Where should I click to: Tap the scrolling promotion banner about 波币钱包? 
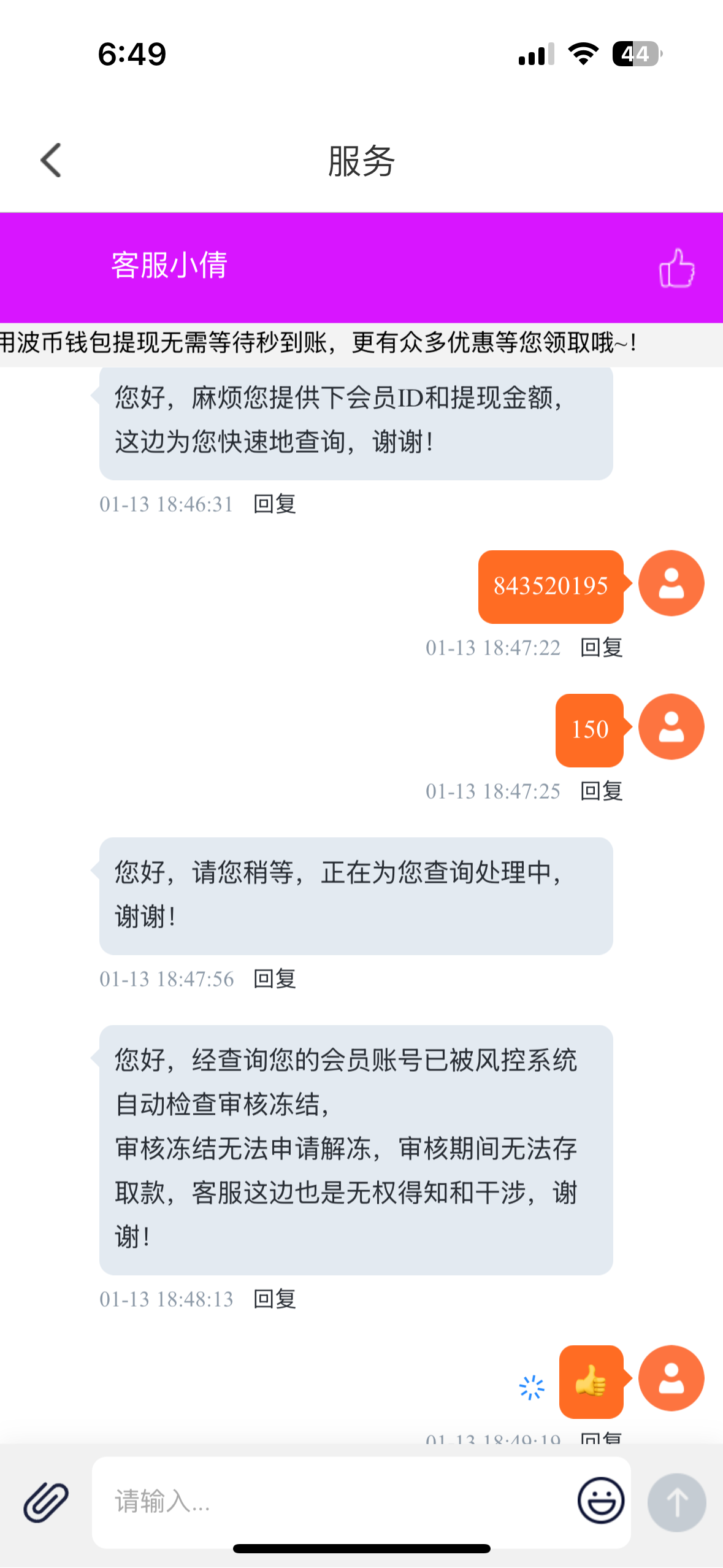319,344
